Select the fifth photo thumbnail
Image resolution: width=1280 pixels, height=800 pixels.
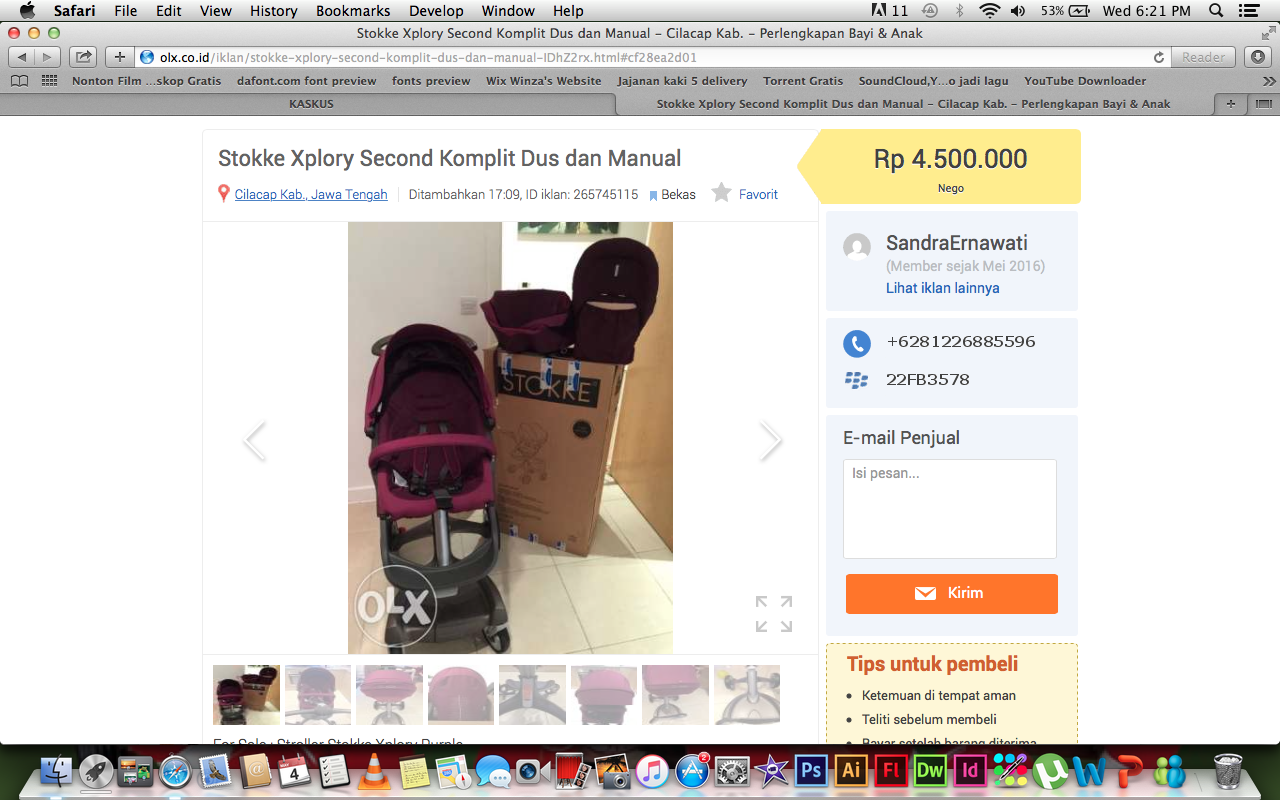[532, 694]
